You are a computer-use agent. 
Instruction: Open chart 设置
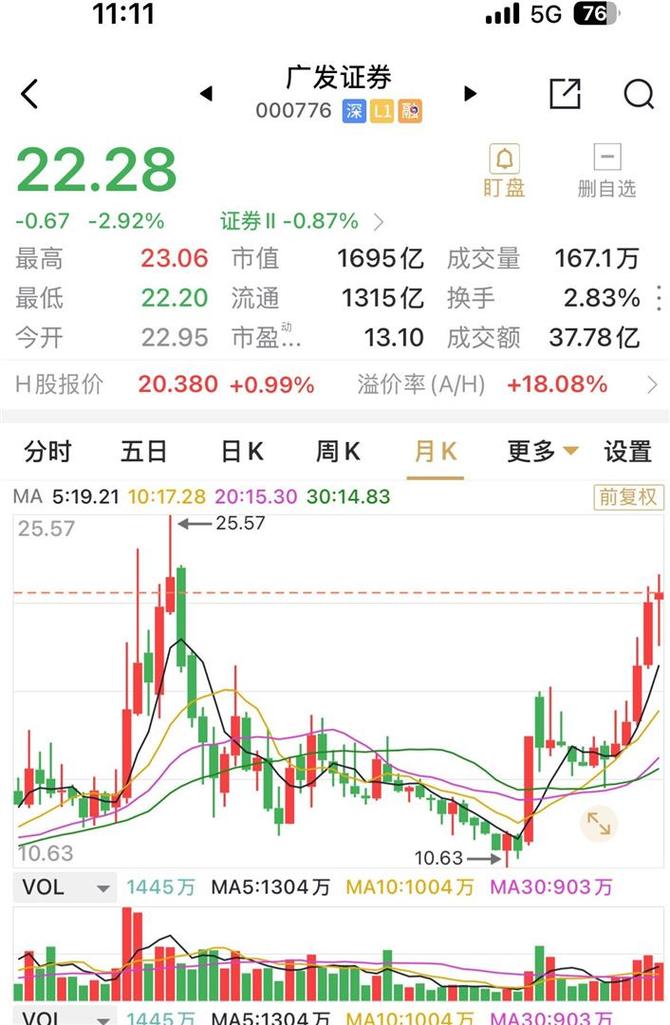click(x=628, y=452)
